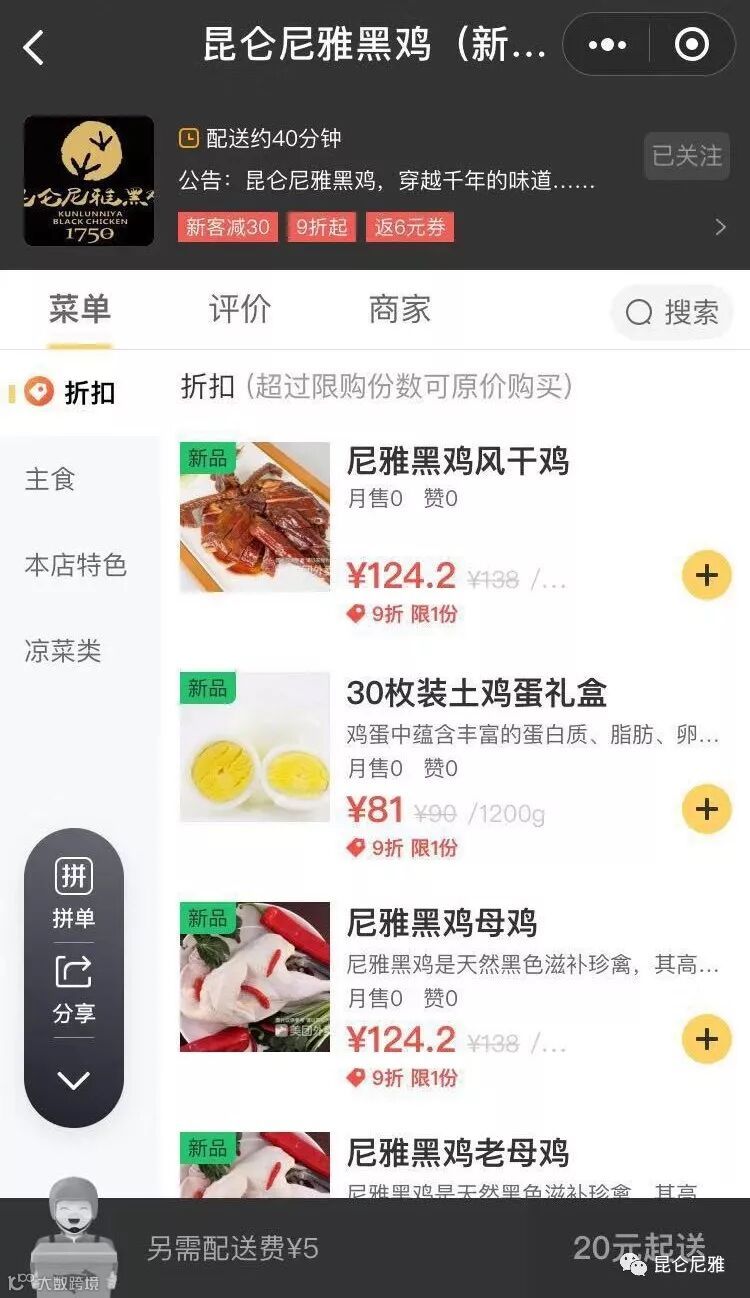Switch to the 商家 tab
Viewport: 750px width, 1298px height.
399,310
